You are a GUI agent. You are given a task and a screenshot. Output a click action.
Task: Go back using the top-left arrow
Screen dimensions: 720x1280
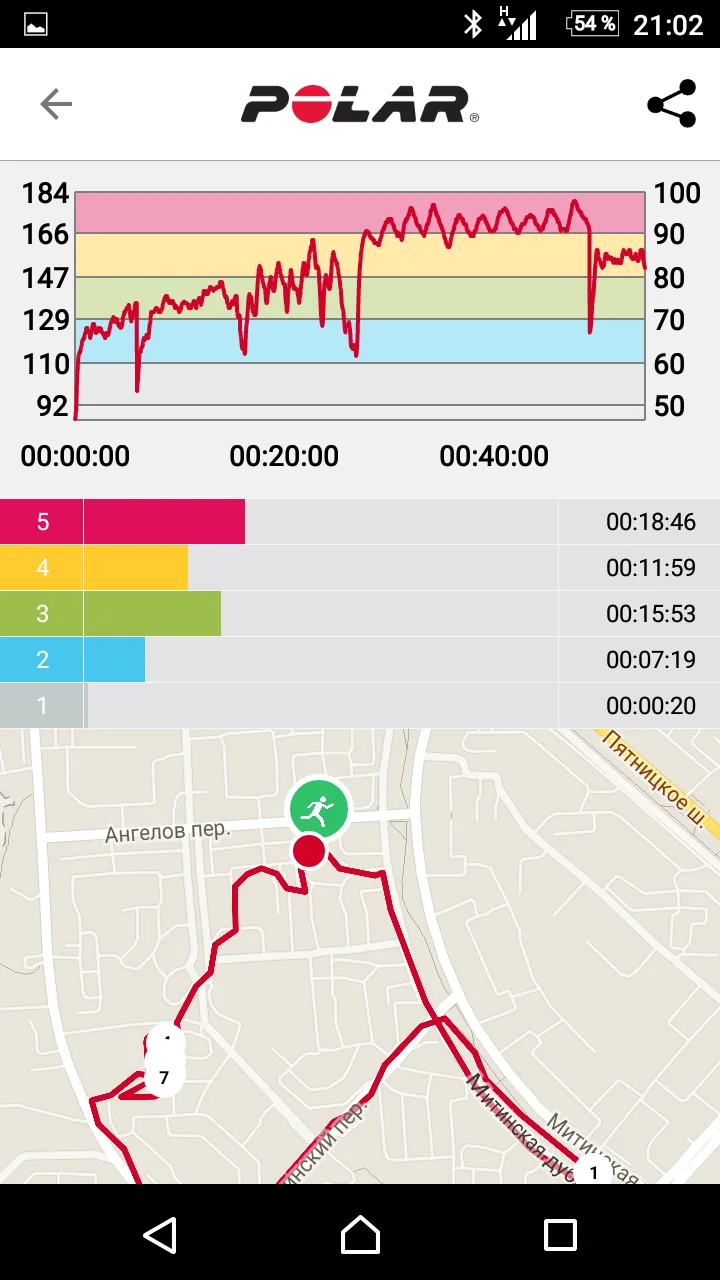tap(56, 104)
